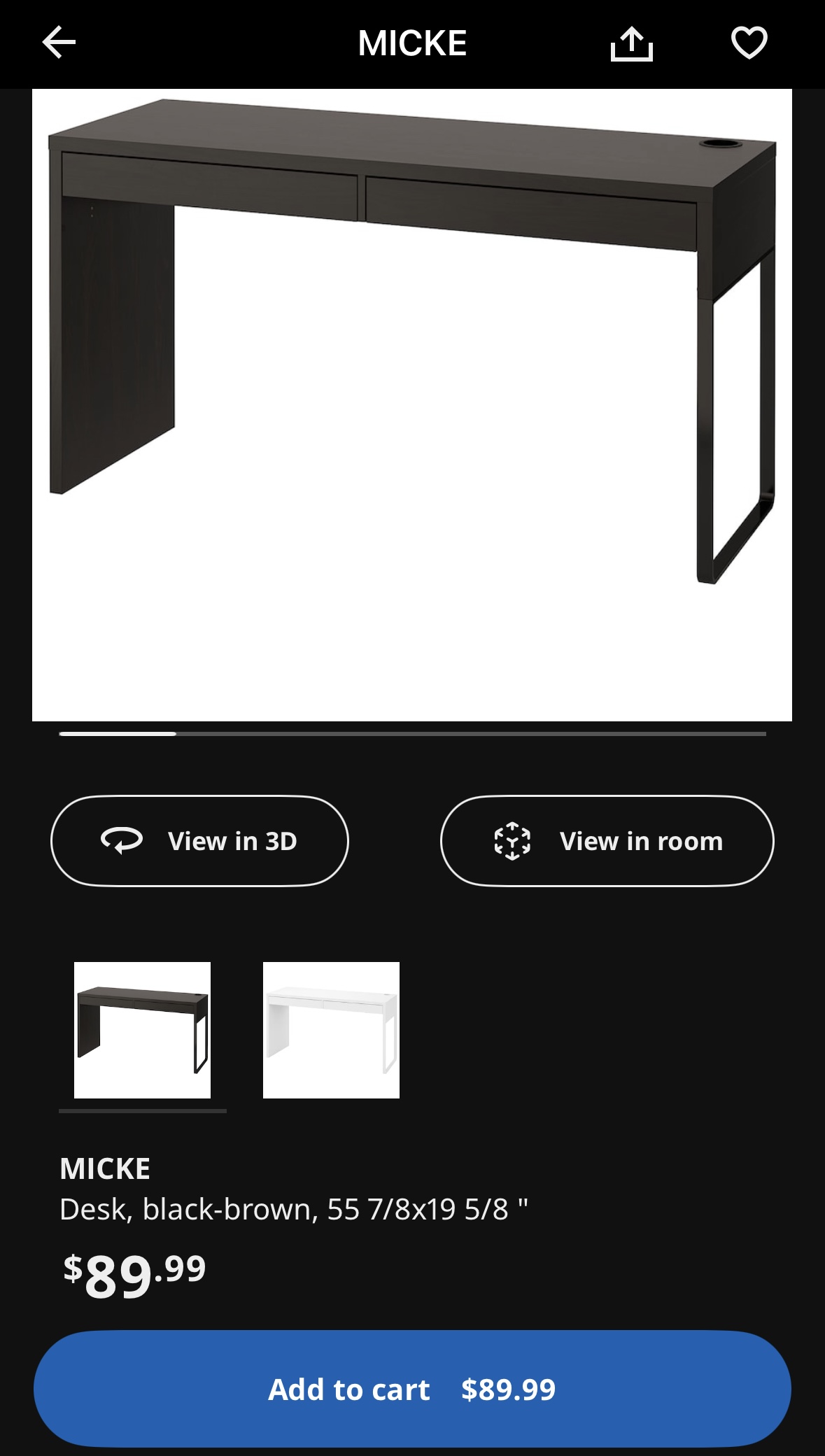Share the MICKE desk product
Screen dimensions: 825x1456
click(631, 44)
